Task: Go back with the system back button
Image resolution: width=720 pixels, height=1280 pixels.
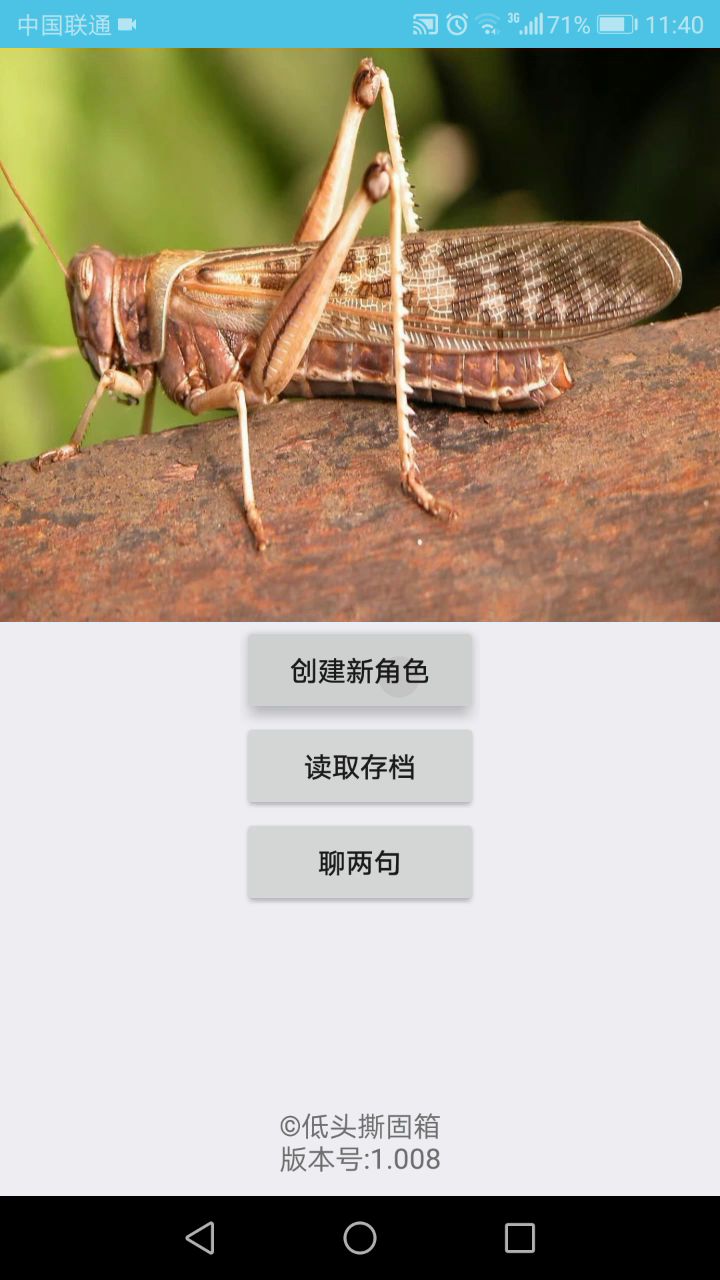Action: (200, 1238)
